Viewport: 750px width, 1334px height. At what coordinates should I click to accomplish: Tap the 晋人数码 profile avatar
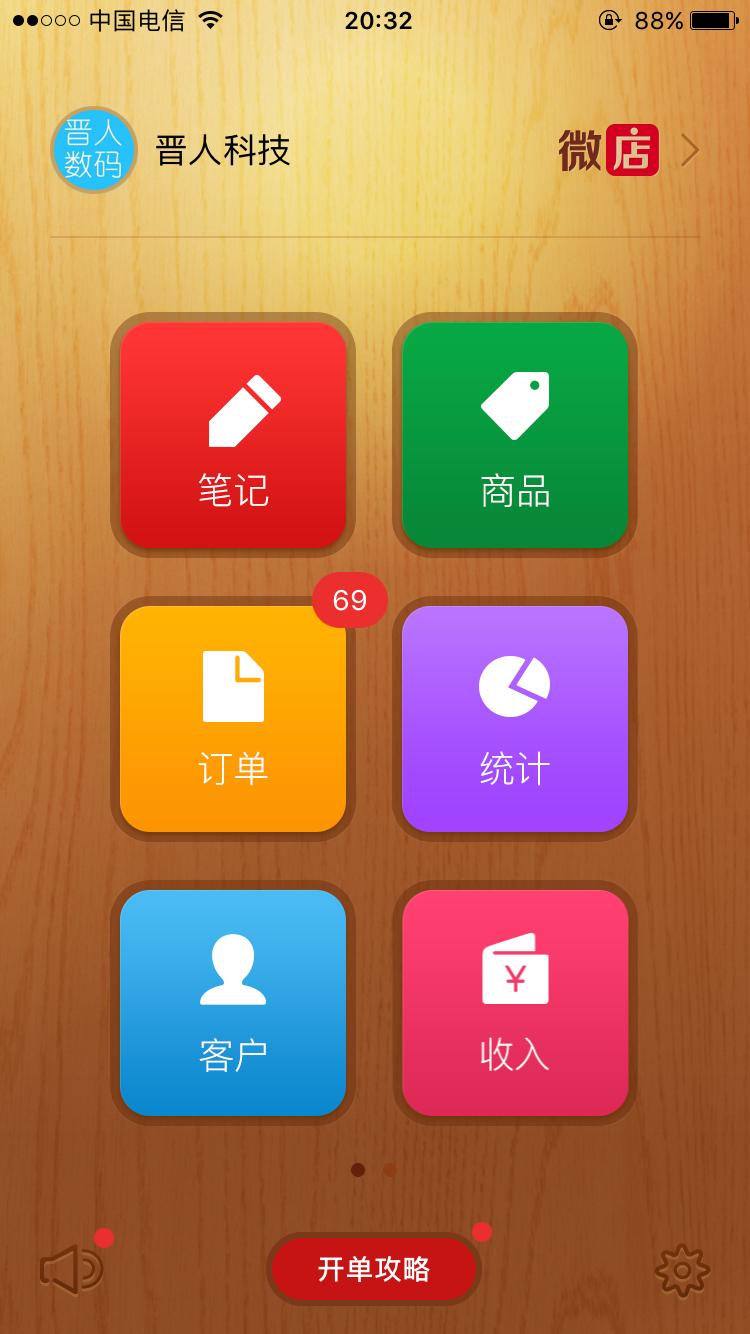tap(93, 148)
